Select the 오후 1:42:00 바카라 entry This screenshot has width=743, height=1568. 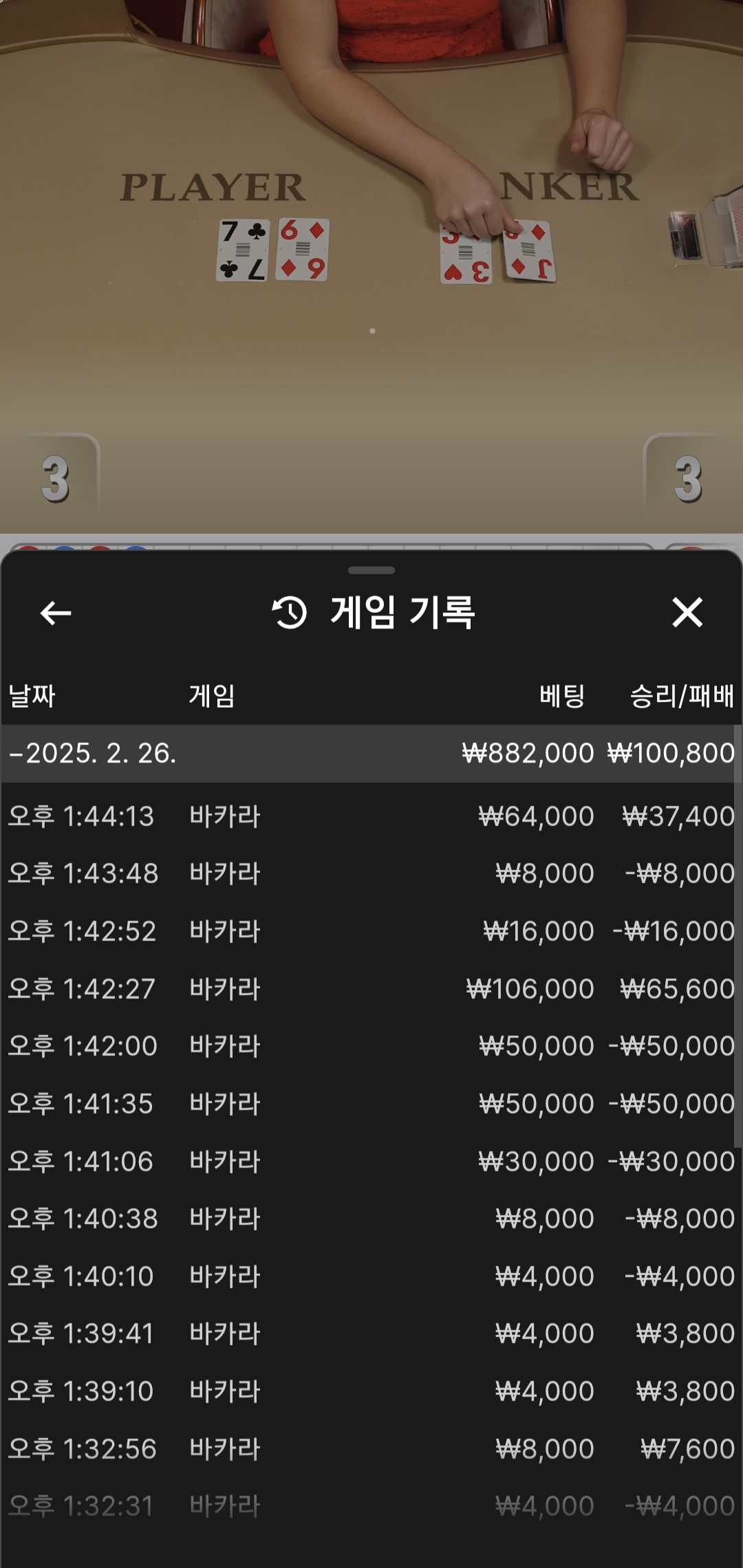coord(371,1046)
